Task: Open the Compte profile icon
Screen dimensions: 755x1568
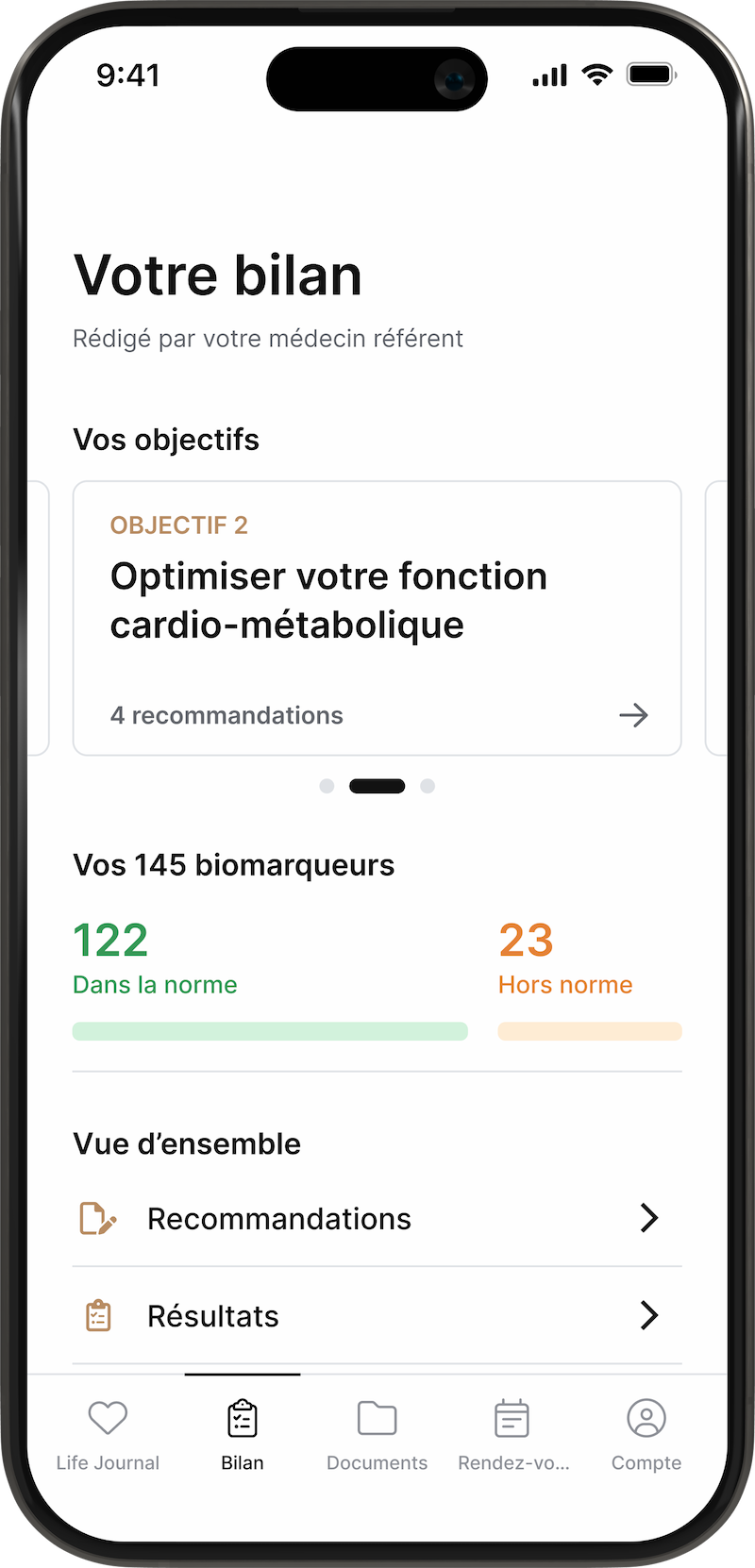Action: (x=646, y=1418)
